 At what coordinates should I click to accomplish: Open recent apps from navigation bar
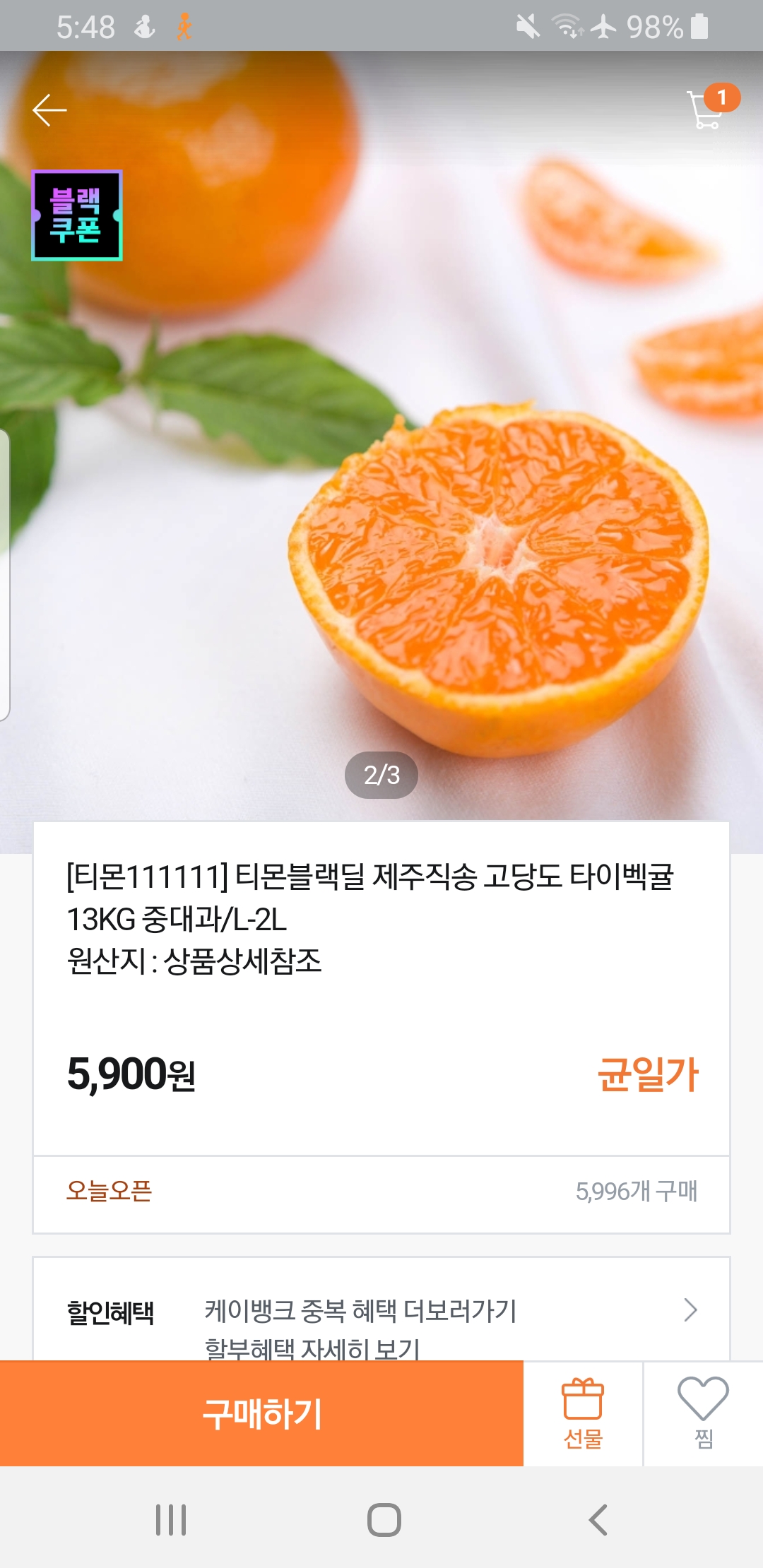171,1519
